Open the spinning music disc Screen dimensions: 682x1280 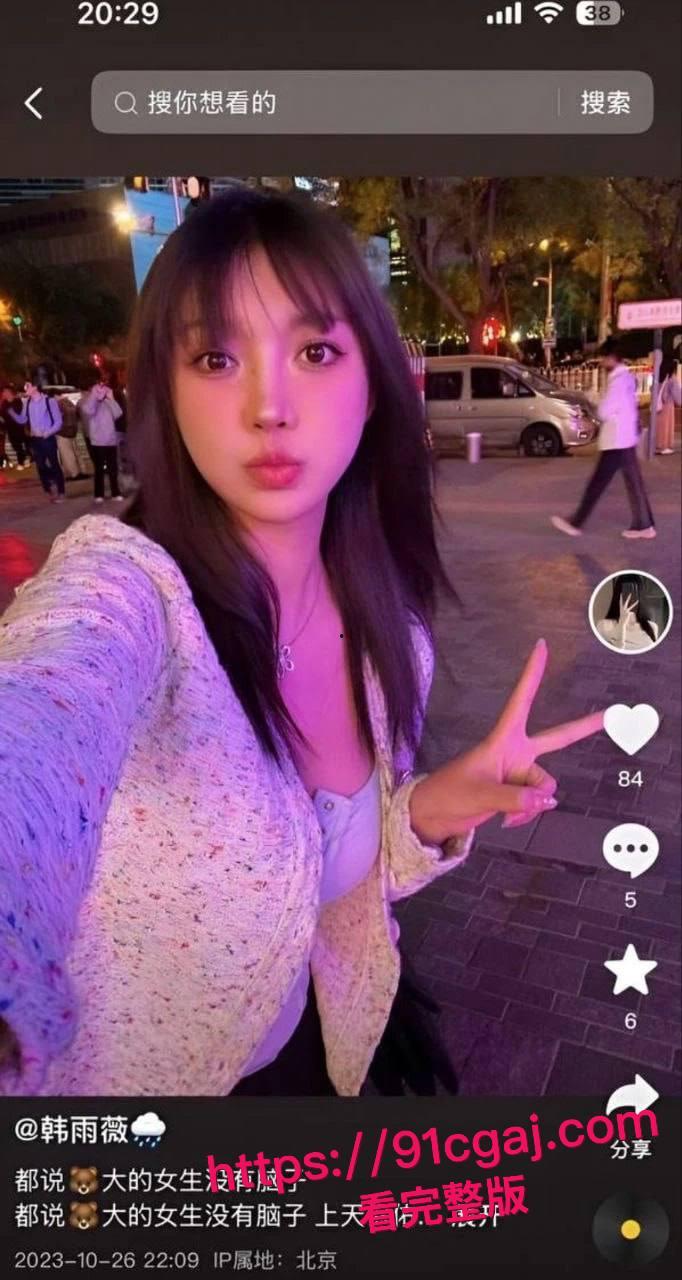[630, 1229]
